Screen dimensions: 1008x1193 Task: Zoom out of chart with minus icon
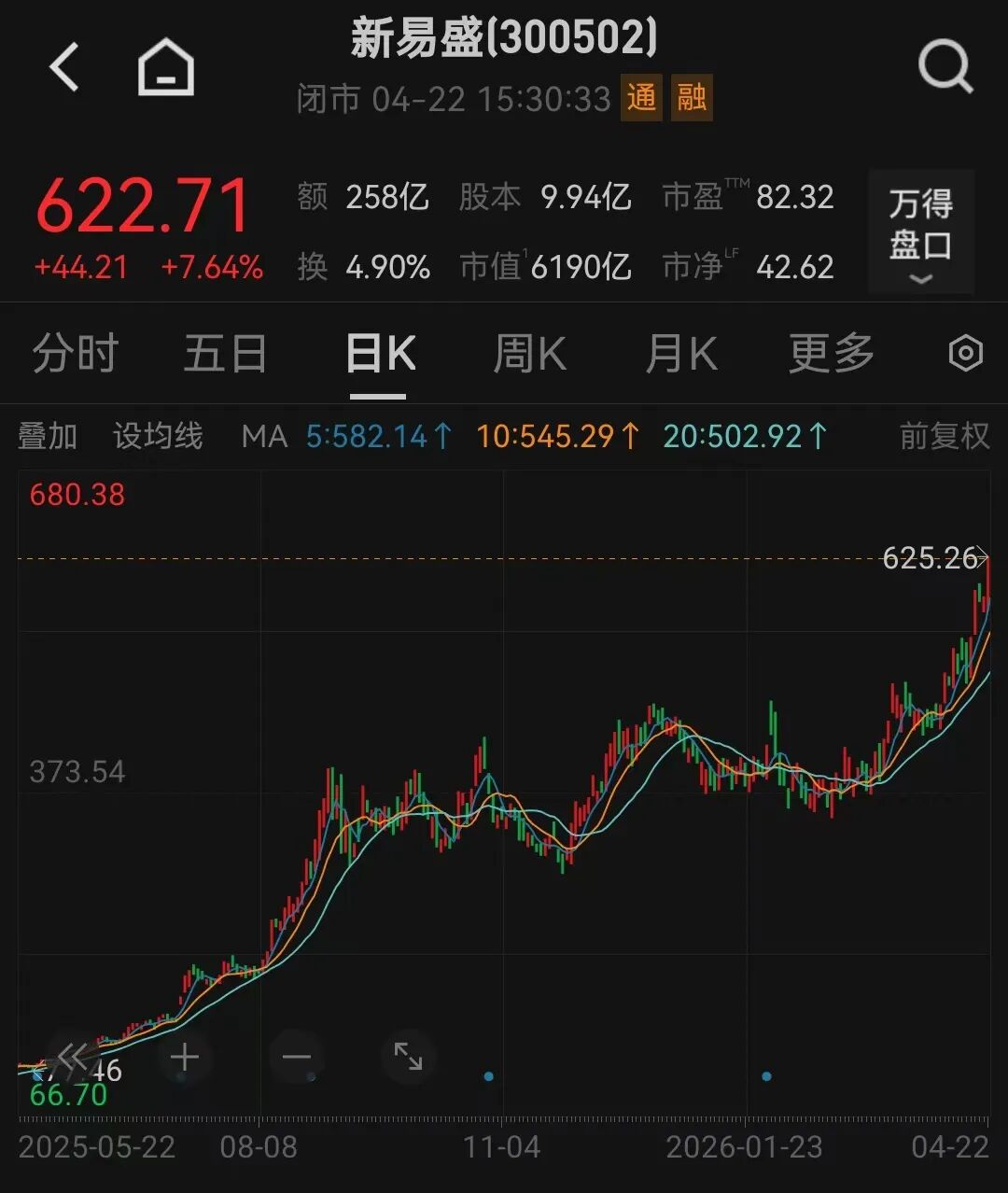296,1057
